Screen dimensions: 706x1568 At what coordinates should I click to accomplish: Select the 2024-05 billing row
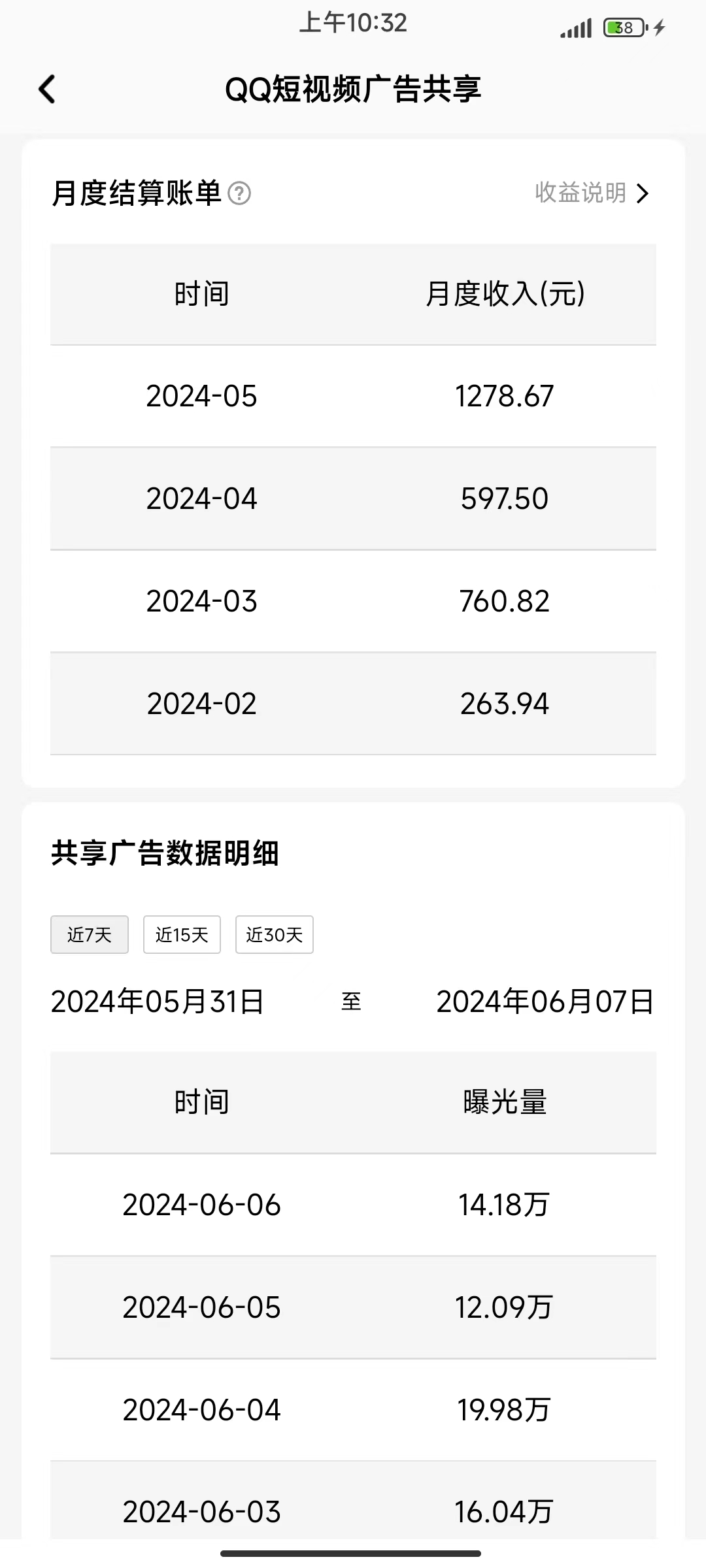(x=353, y=395)
